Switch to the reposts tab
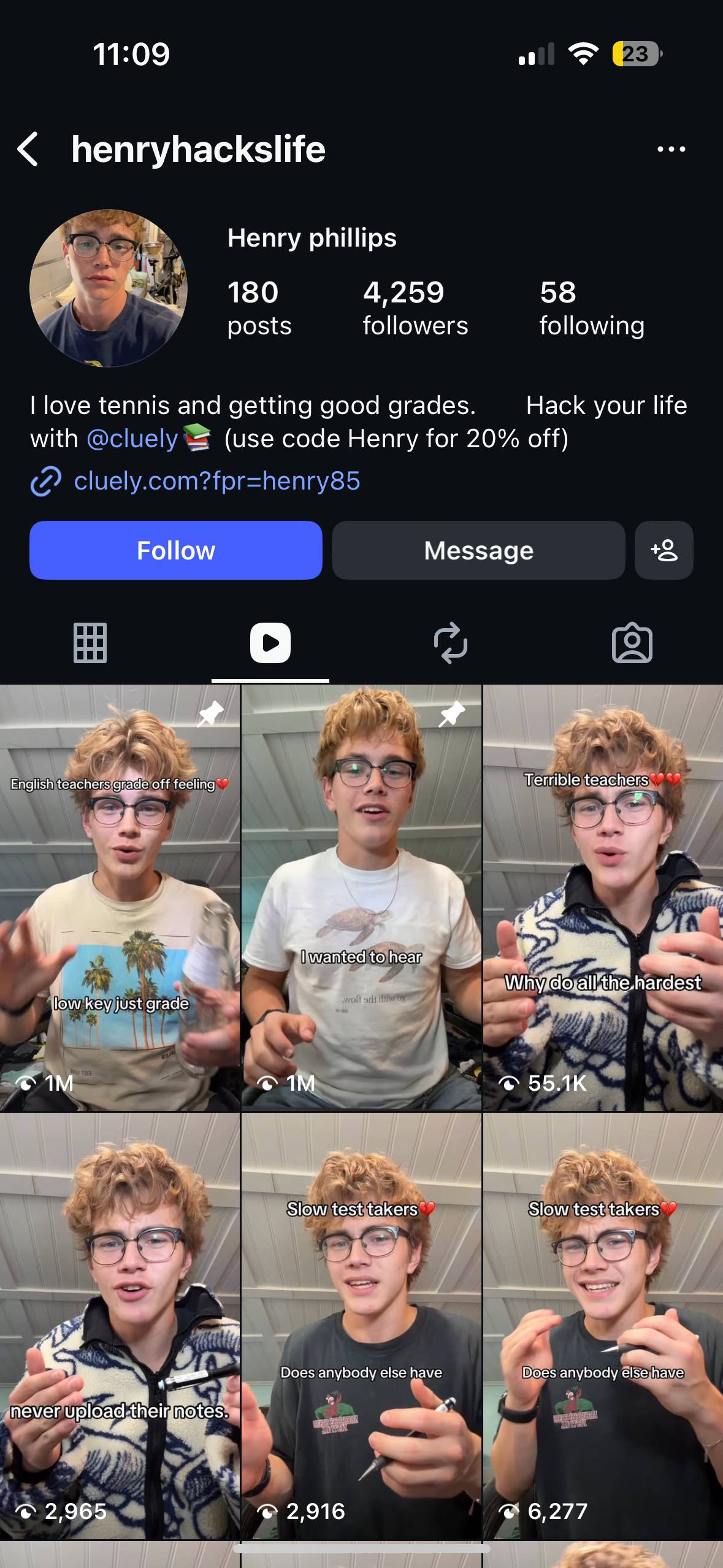This screenshot has width=723, height=1568. coord(451,642)
